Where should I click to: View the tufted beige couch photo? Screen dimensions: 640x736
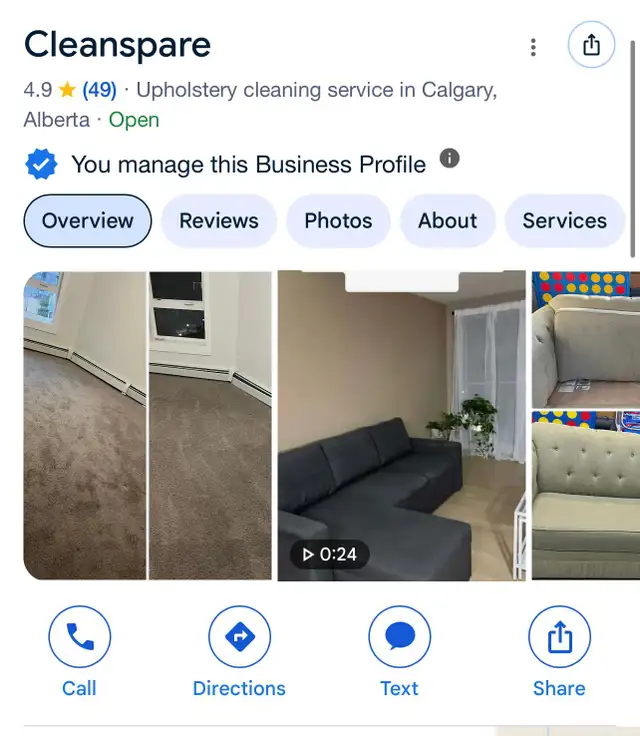click(x=586, y=496)
